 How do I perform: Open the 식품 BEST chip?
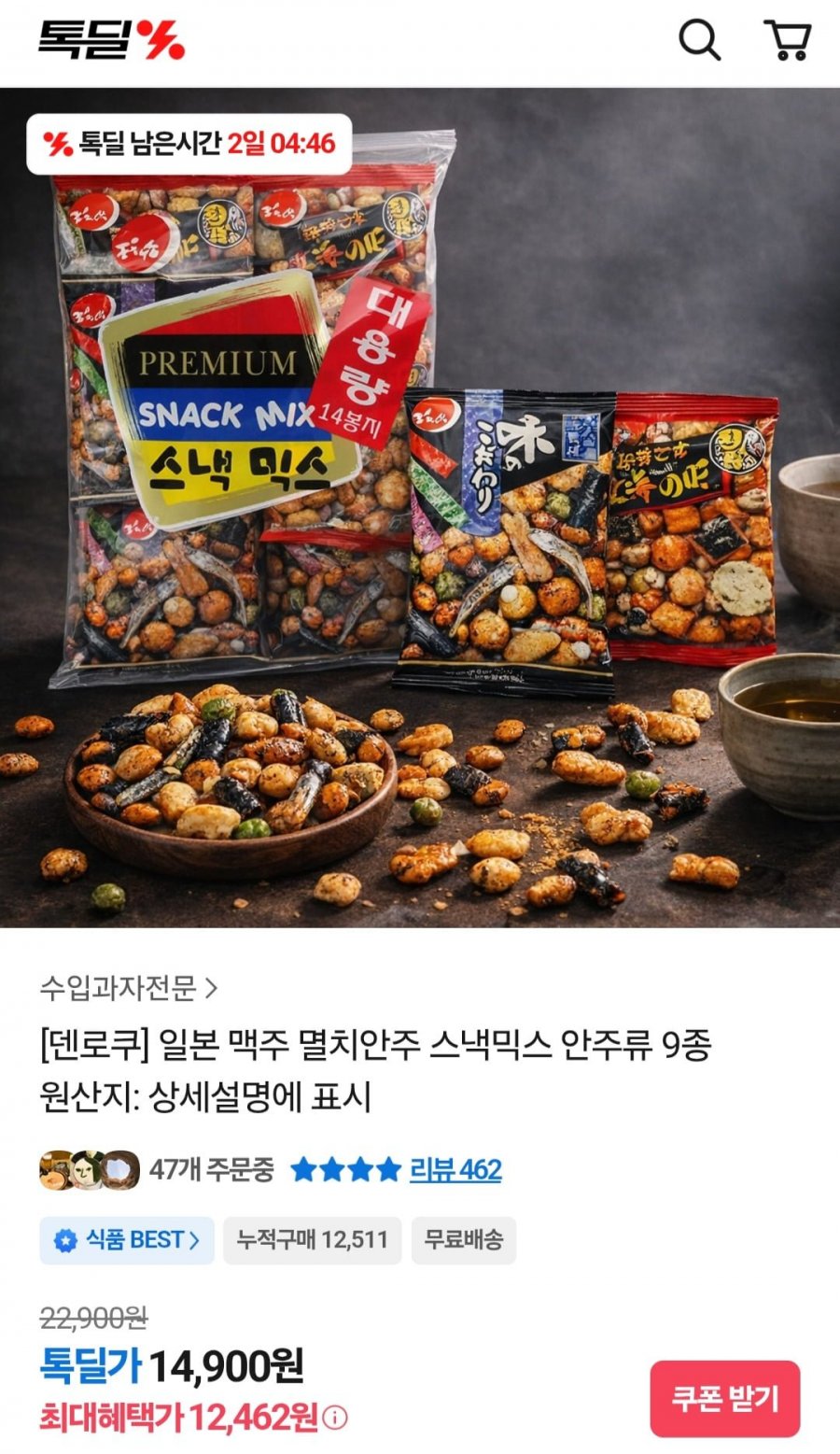[127, 1240]
